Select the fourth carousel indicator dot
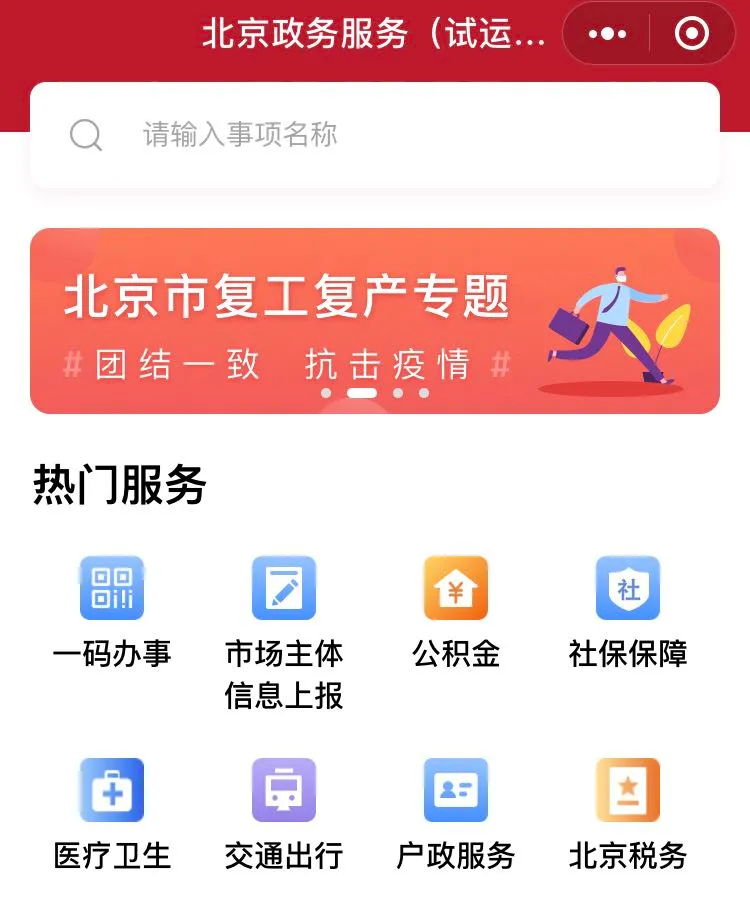Image resolution: width=750 pixels, height=899 pixels. tap(422, 394)
